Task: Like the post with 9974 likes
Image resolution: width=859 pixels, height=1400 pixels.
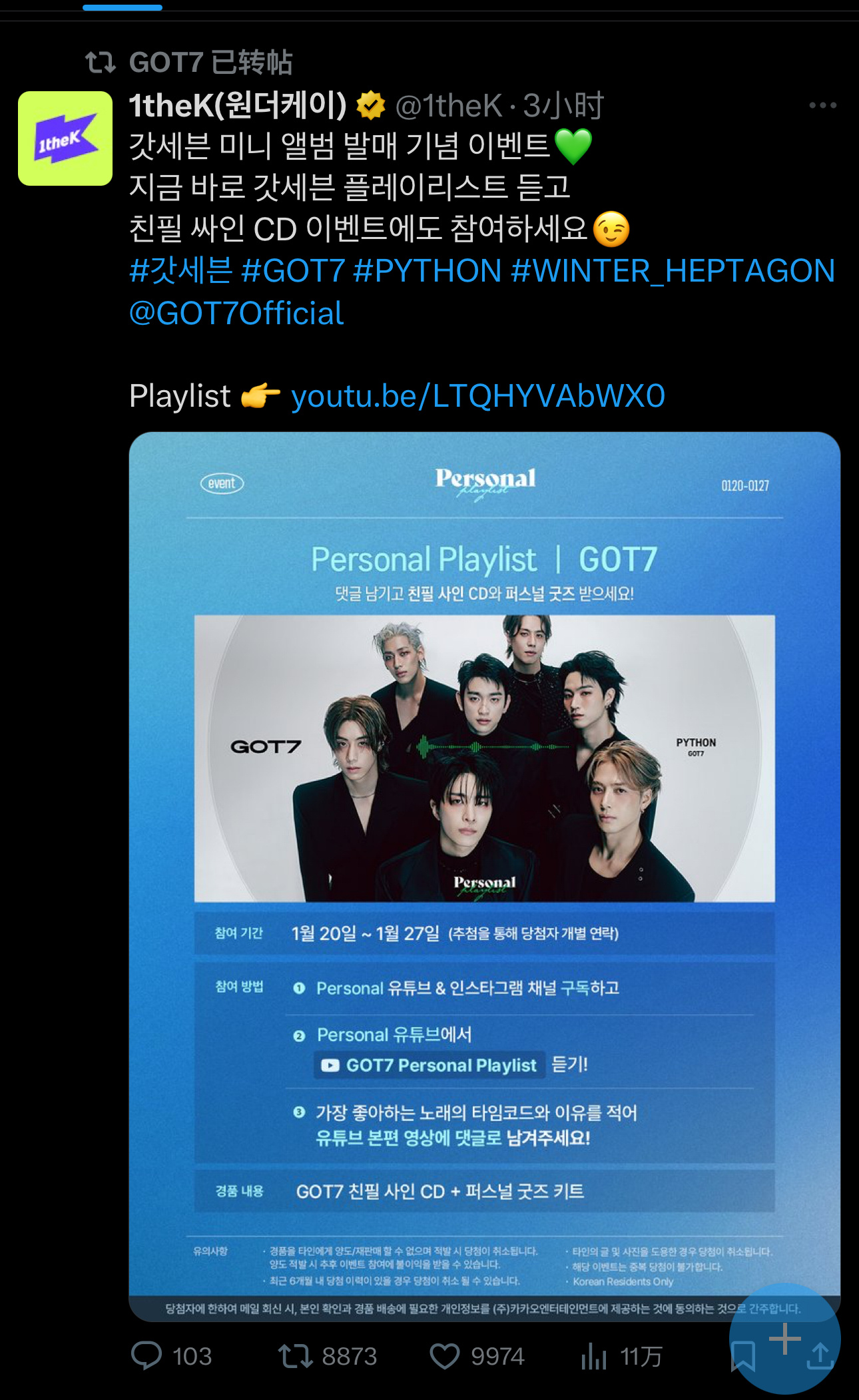Action: [477, 1356]
